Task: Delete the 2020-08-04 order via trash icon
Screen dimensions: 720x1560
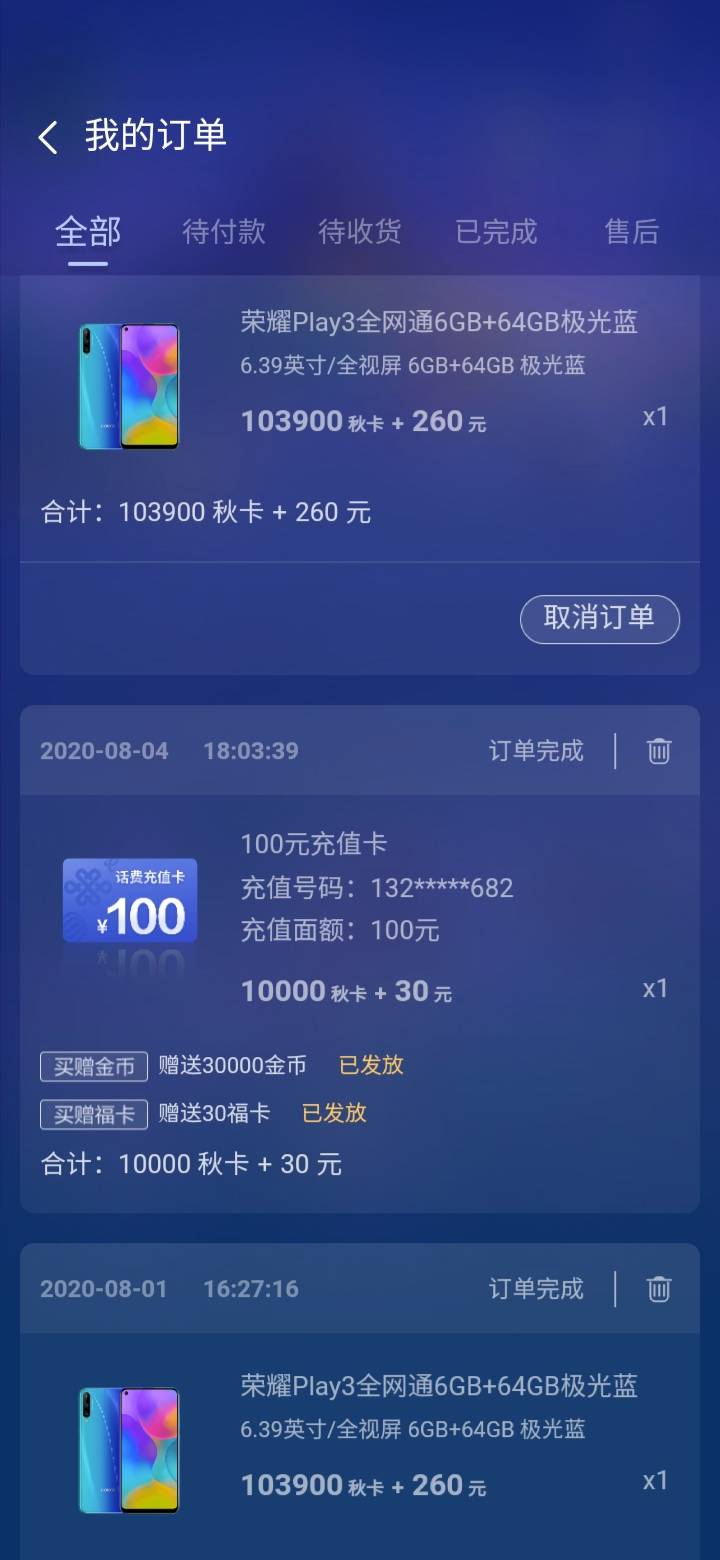Action: [x=657, y=750]
